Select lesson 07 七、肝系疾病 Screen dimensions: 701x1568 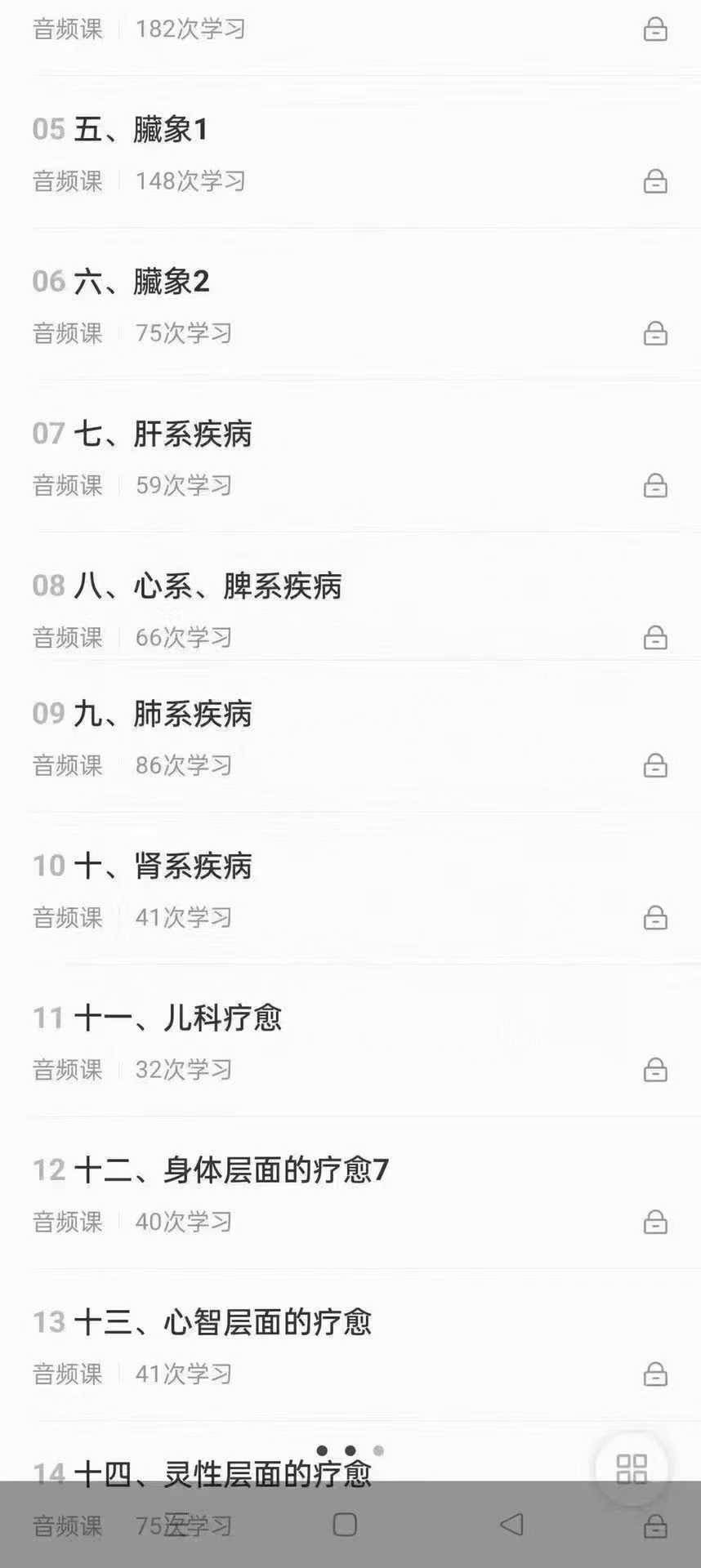163,434
